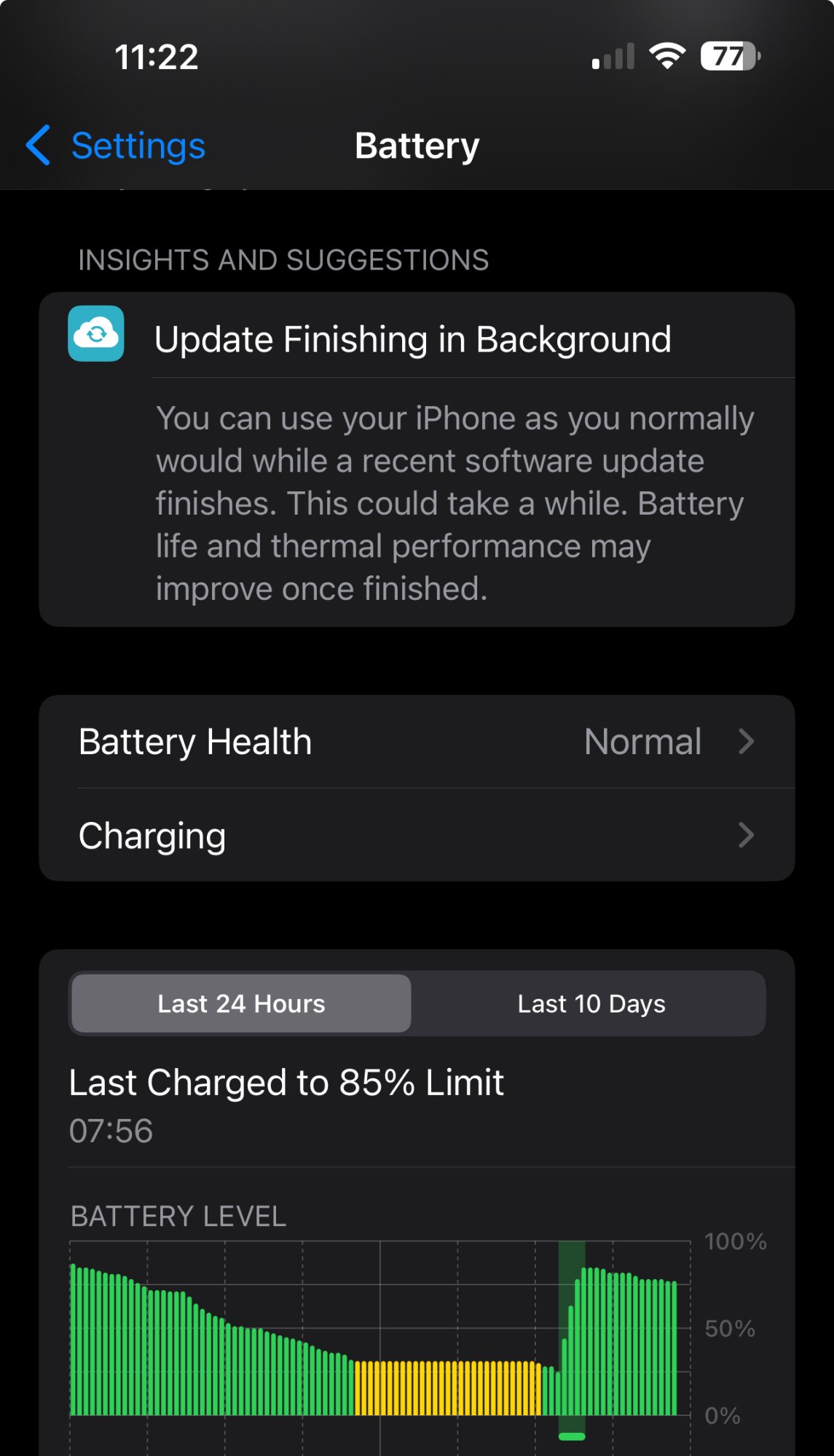Open the Charging settings row
The image size is (834, 1456).
pos(417,835)
